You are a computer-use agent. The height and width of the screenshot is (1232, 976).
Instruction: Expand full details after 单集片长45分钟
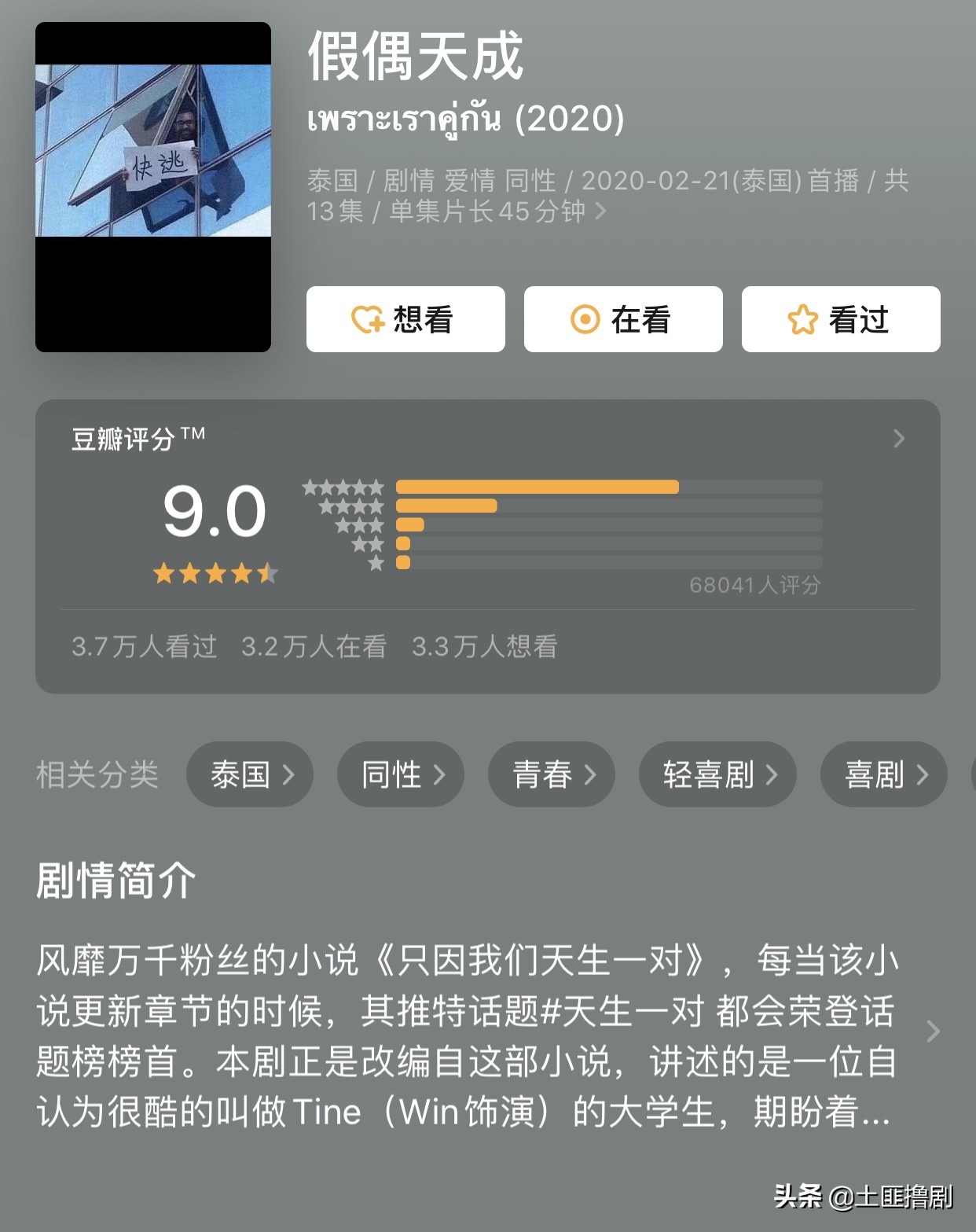point(602,212)
